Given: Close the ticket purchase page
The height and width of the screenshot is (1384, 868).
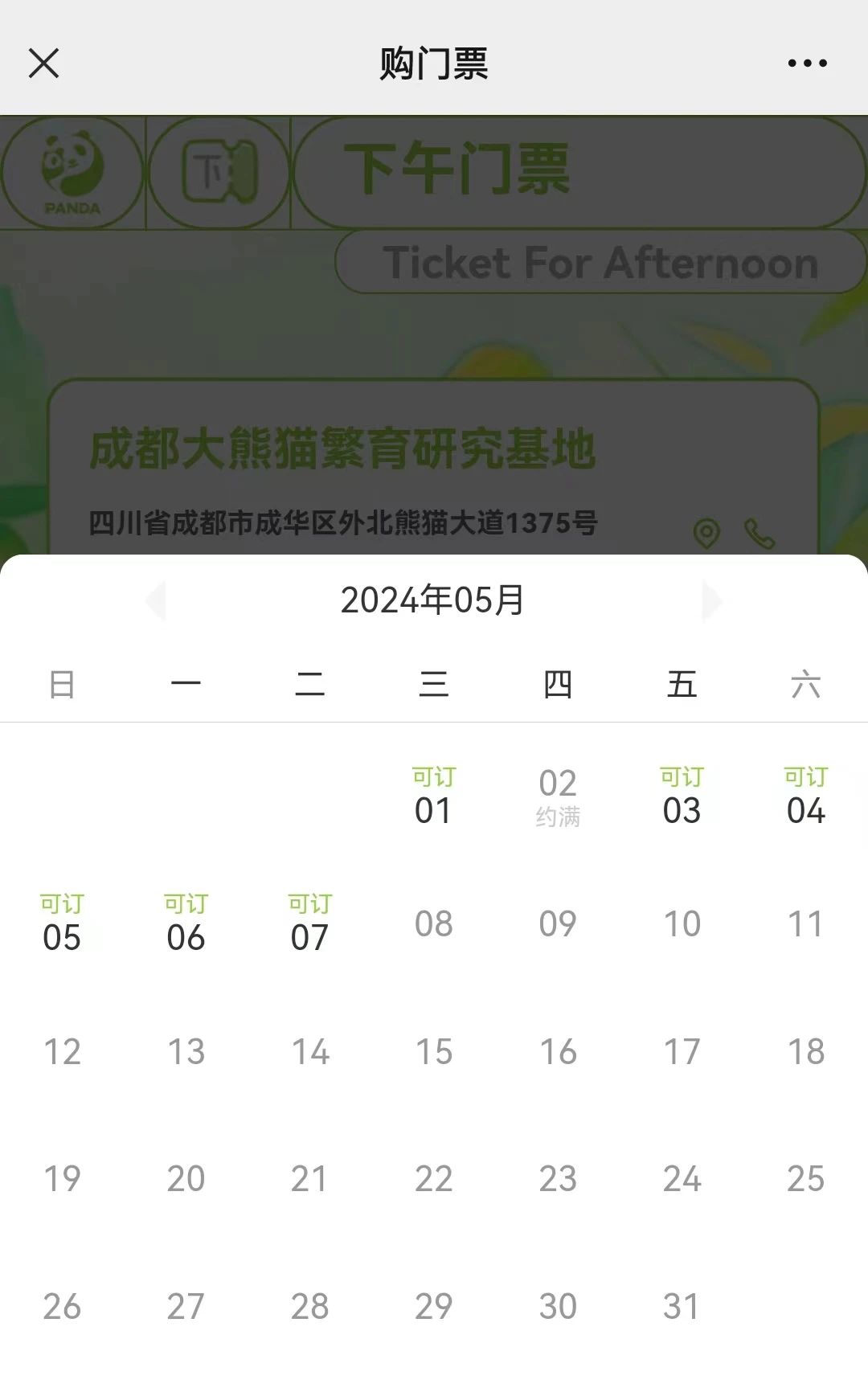Looking at the screenshot, I should [x=44, y=63].
